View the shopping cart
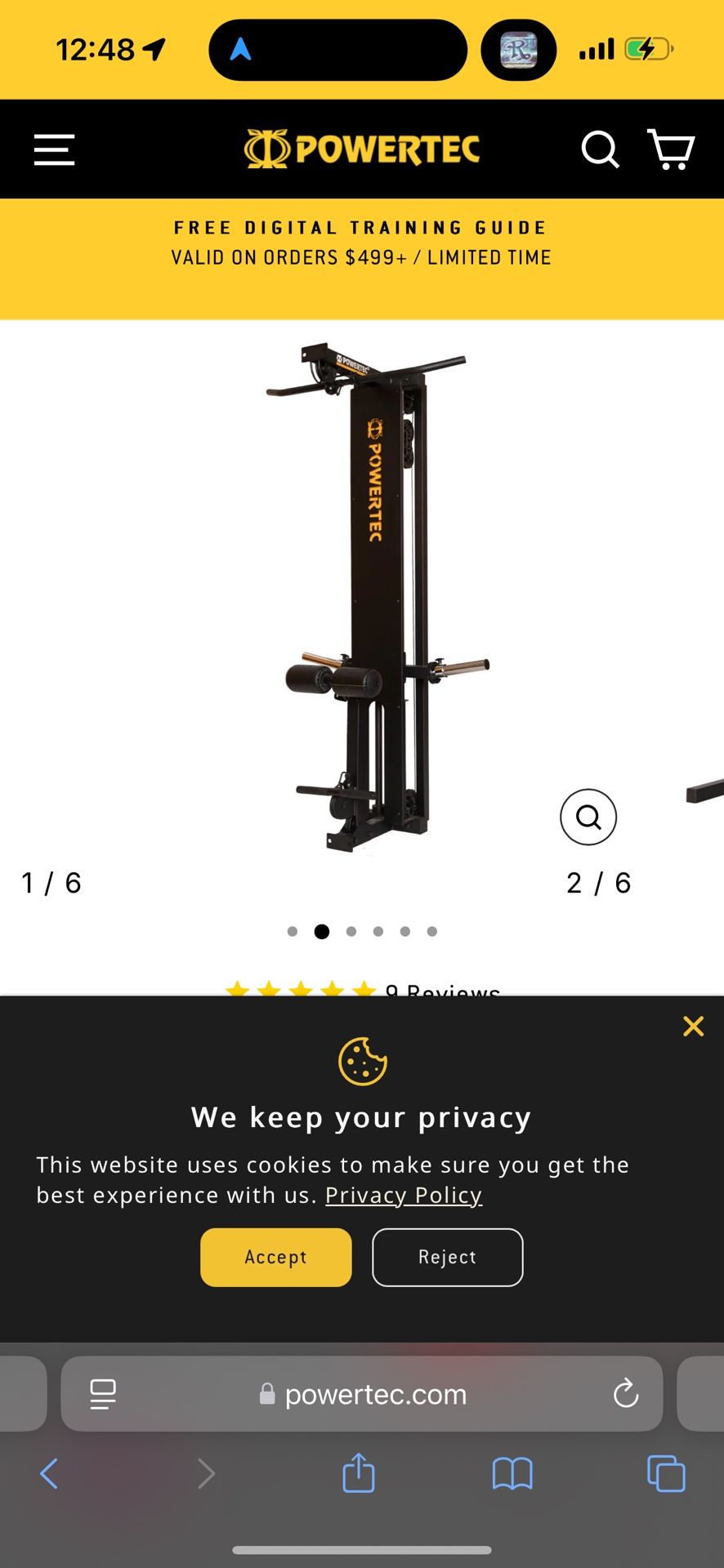 coord(671,149)
